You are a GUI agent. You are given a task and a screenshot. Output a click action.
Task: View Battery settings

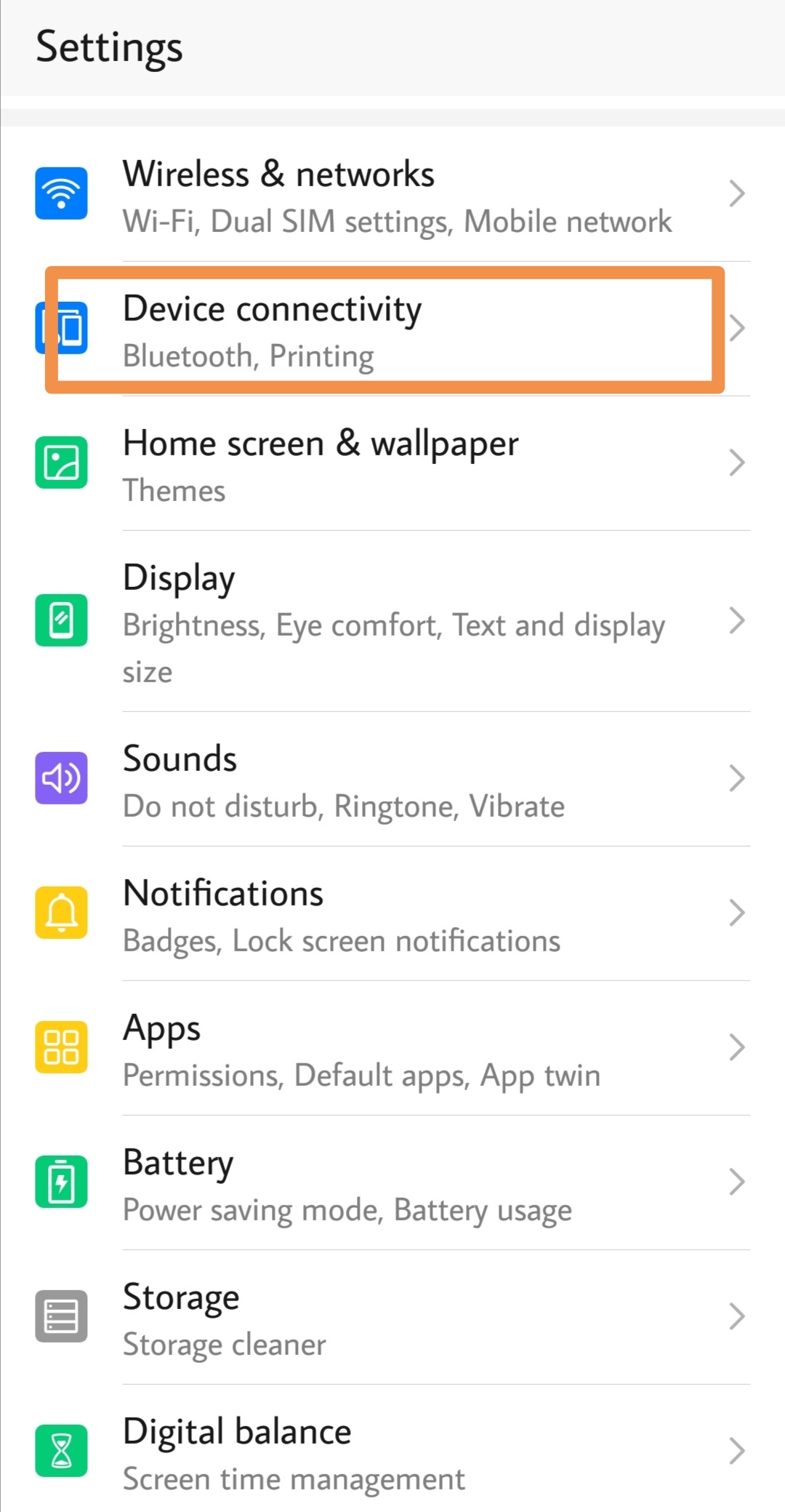pyautogui.click(x=392, y=1183)
